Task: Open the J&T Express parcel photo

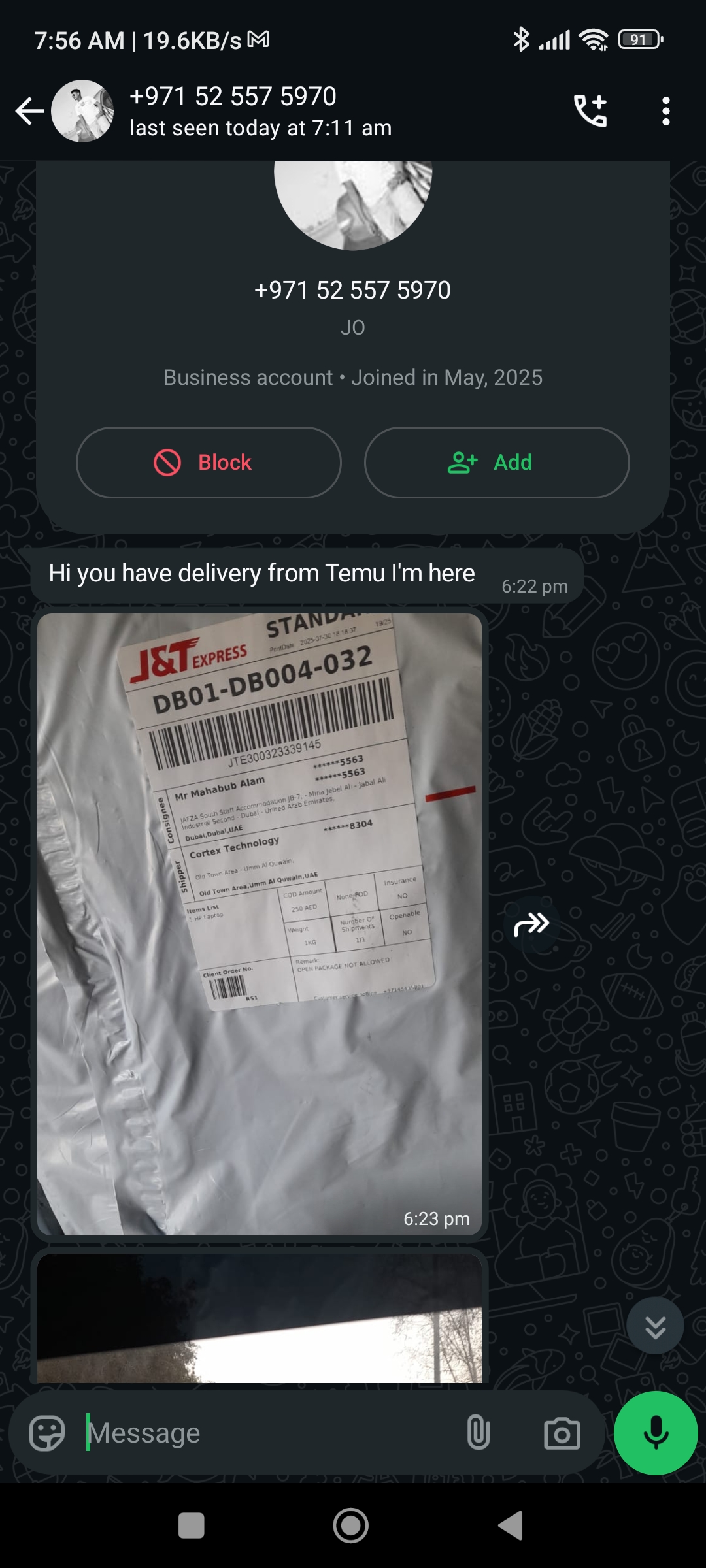Action: tap(259, 924)
